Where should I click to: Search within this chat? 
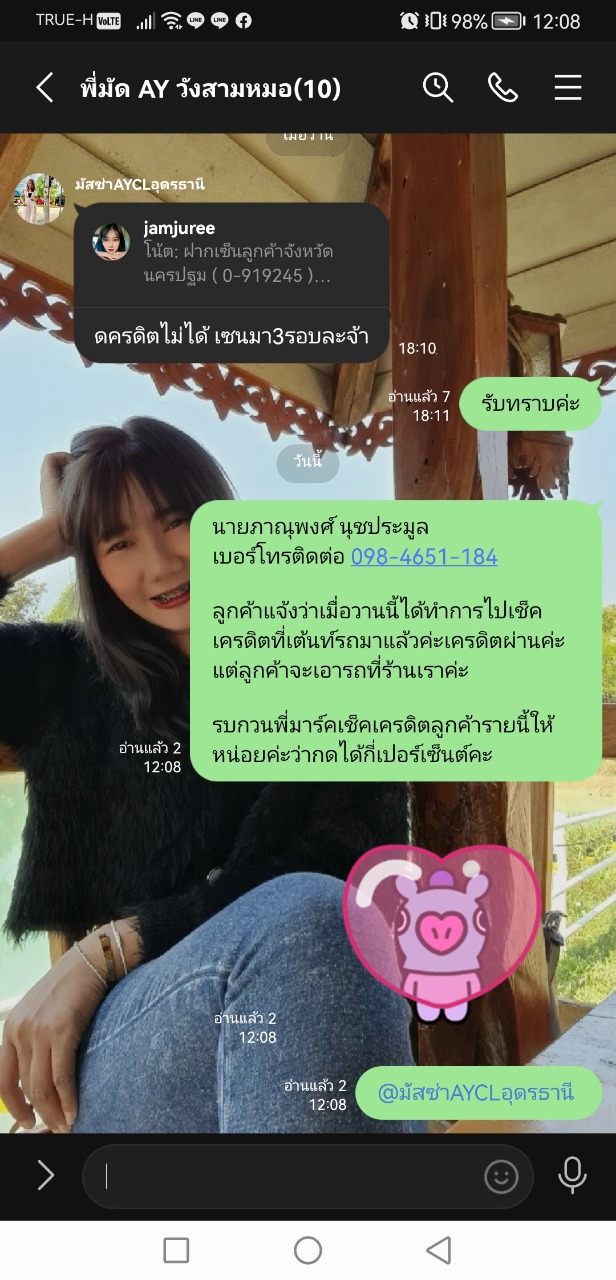pos(438,88)
